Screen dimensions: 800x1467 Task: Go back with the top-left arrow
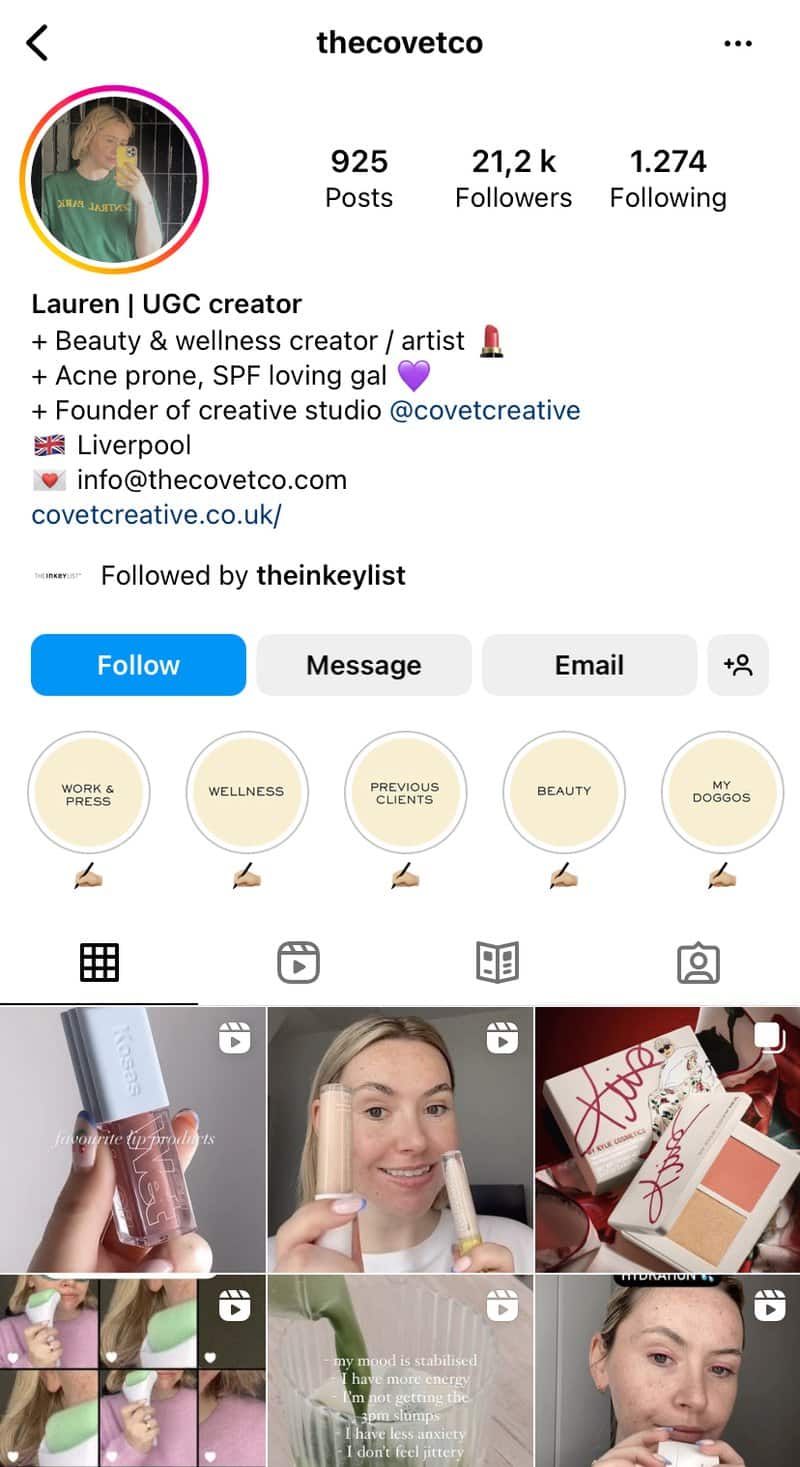37,43
